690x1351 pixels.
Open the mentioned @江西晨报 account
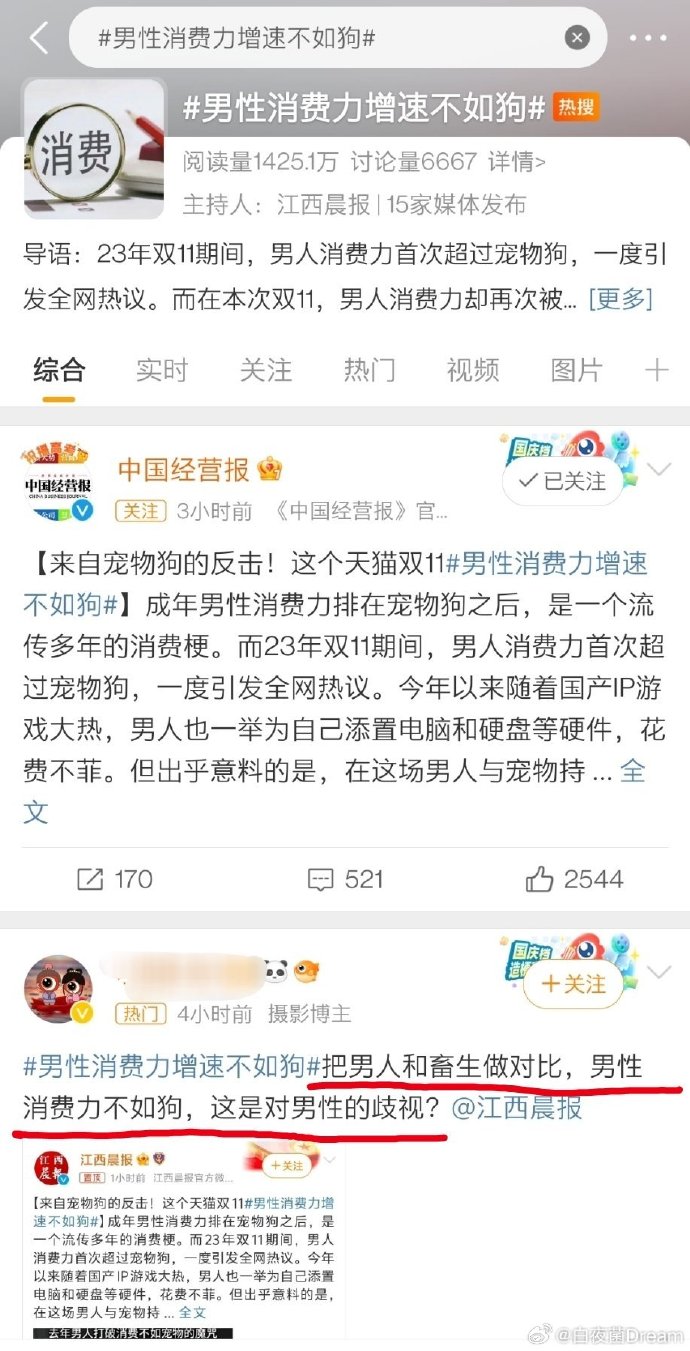[x=517, y=1108]
